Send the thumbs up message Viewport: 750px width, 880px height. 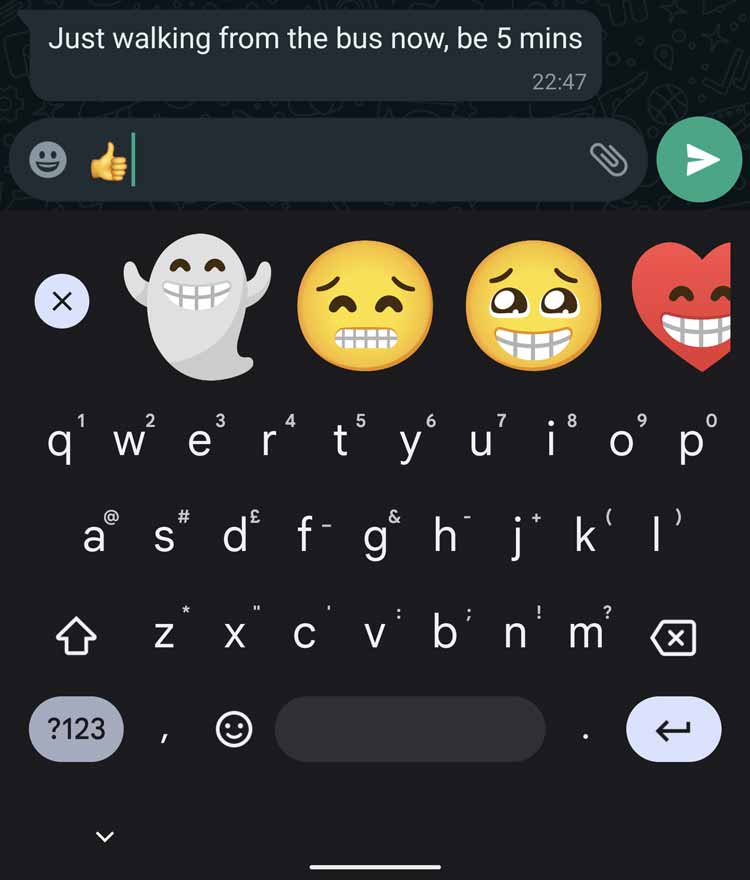point(699,160)
